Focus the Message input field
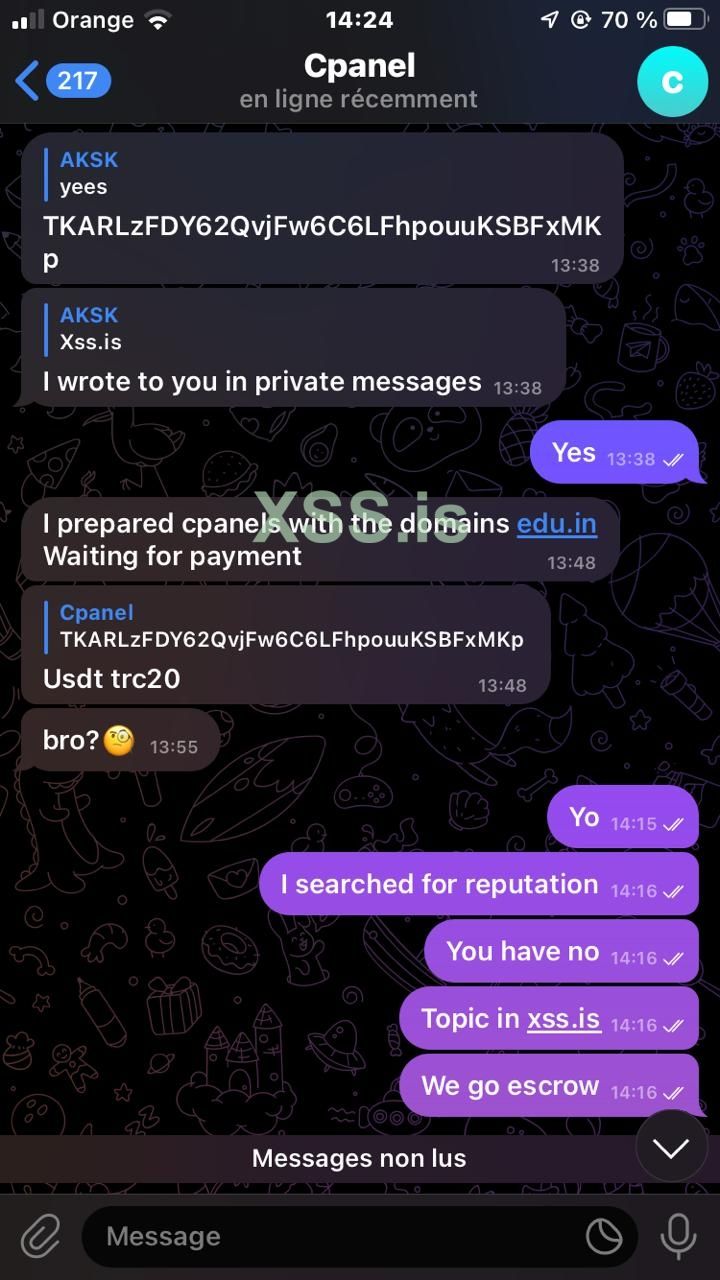The height and width of the screenshot is (1280, 720). tap(330, 1237)
